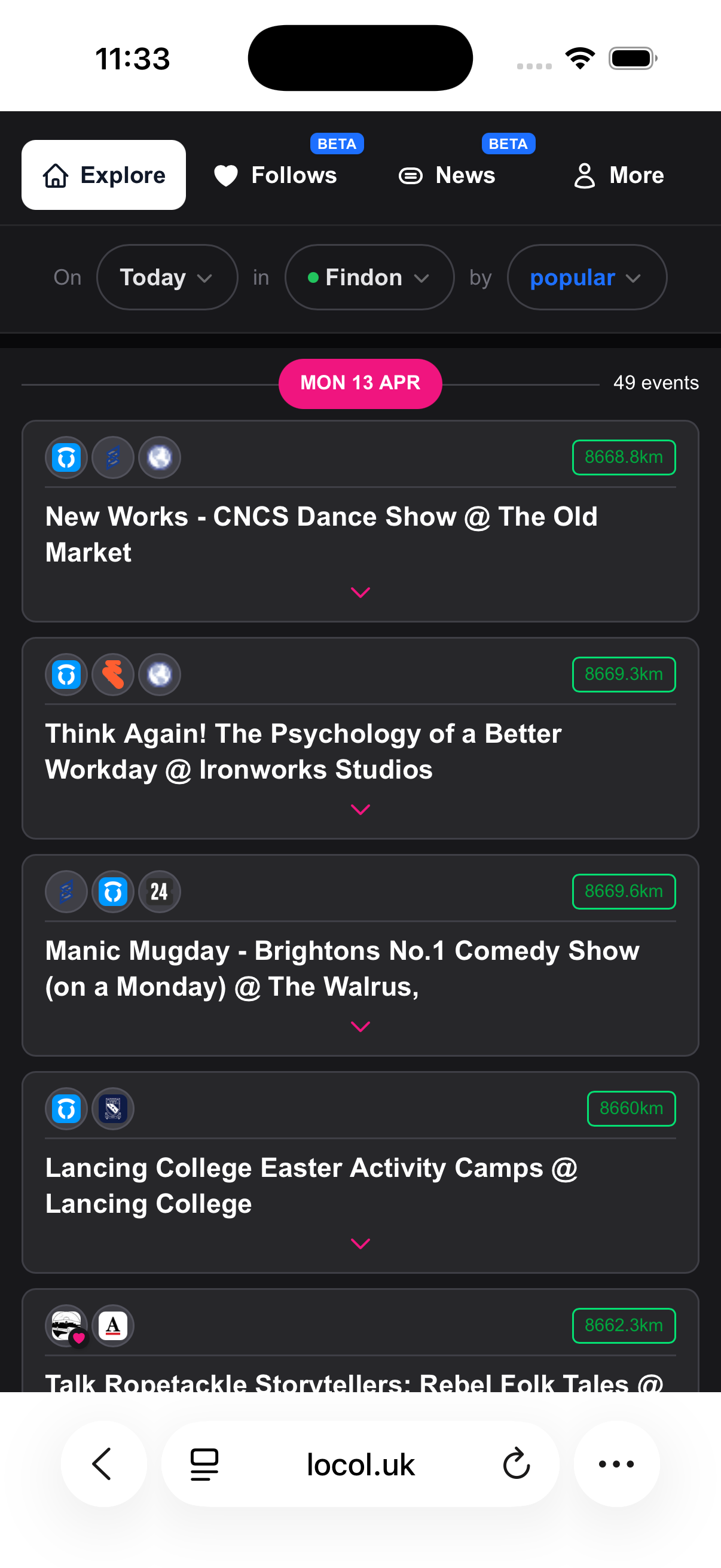Select the Explore tab
721x1568 pixels.
coord(103,175)
